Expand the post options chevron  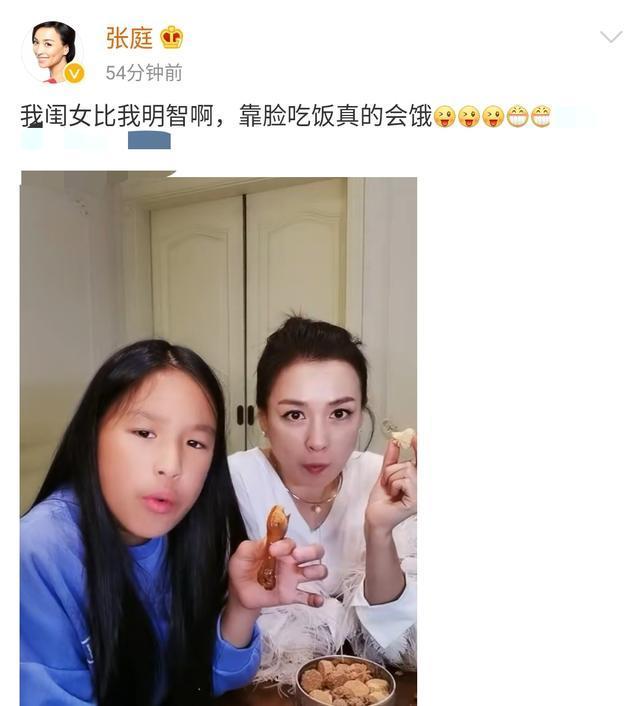[x=610, y=38]
